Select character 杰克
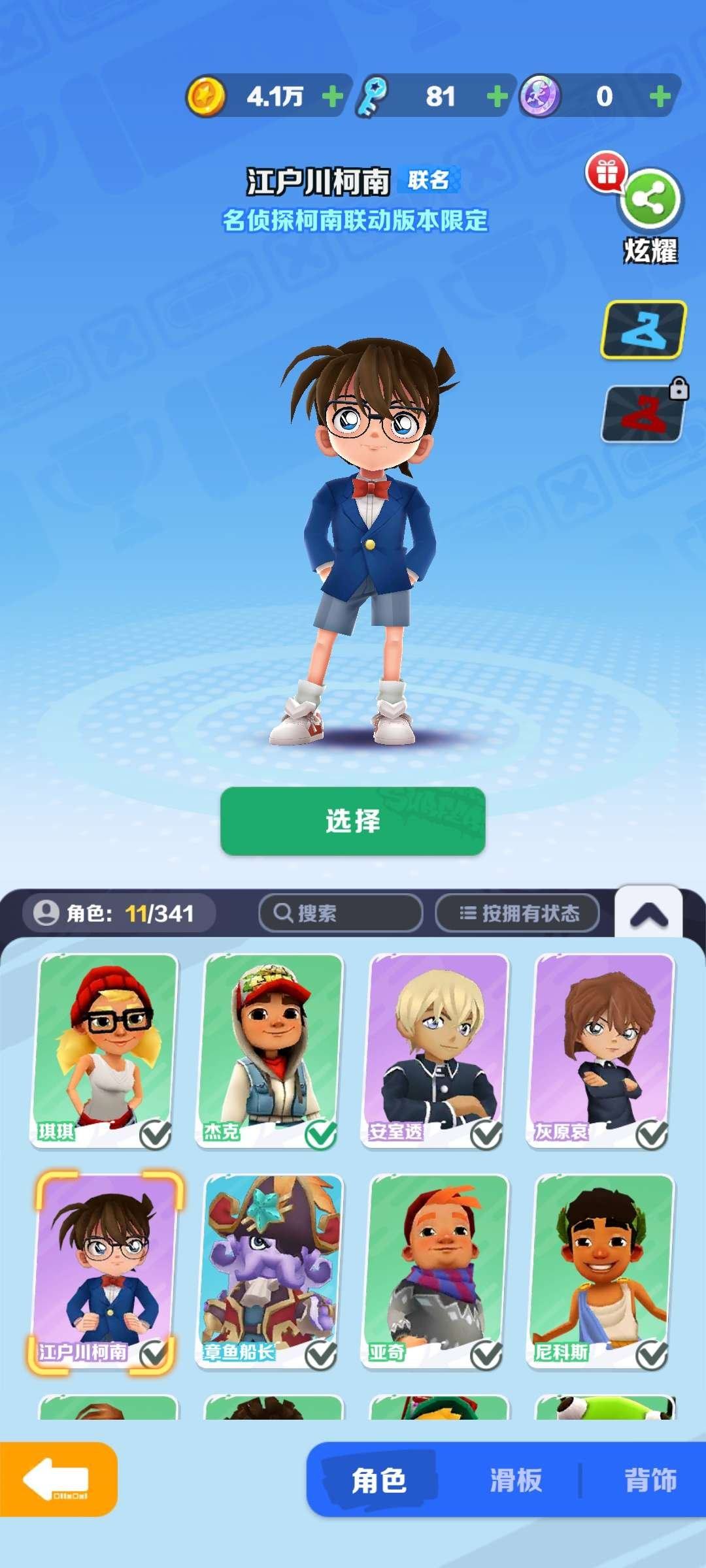Screen dimensions: 706x1568 pos(270,1050)
